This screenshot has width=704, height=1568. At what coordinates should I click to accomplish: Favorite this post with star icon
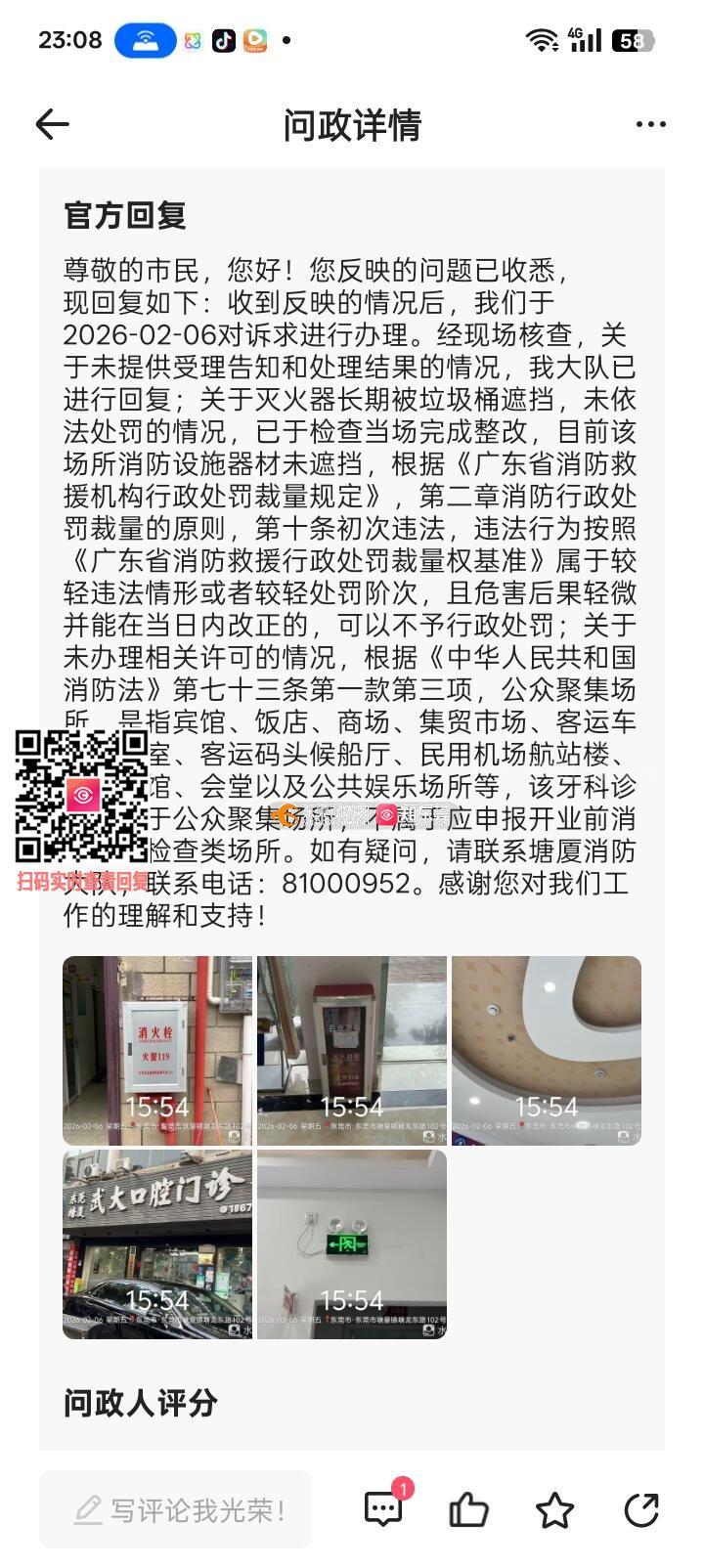[554, 1510]
